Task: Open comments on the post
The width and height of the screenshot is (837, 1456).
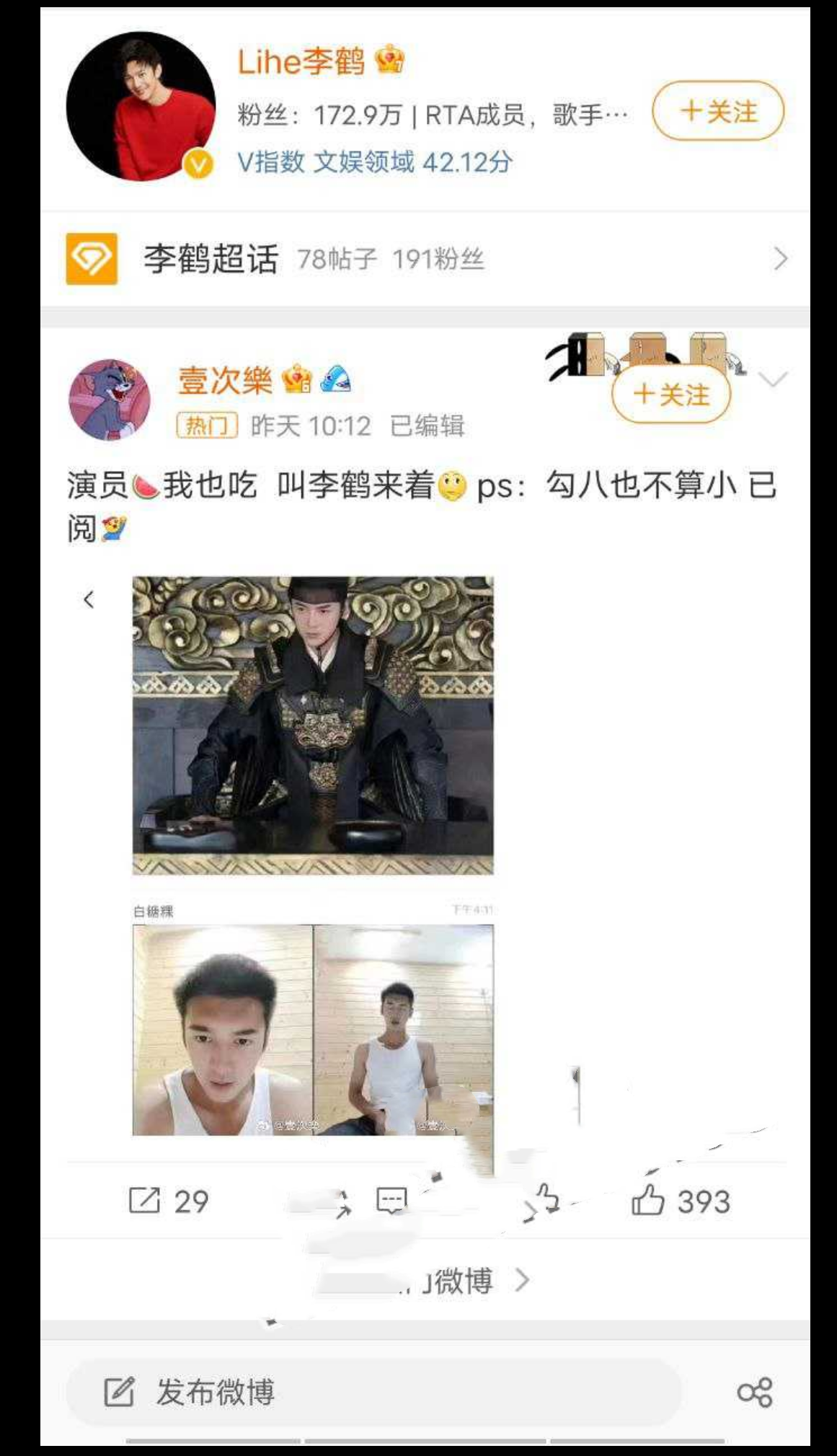Action: point(392,1201)
